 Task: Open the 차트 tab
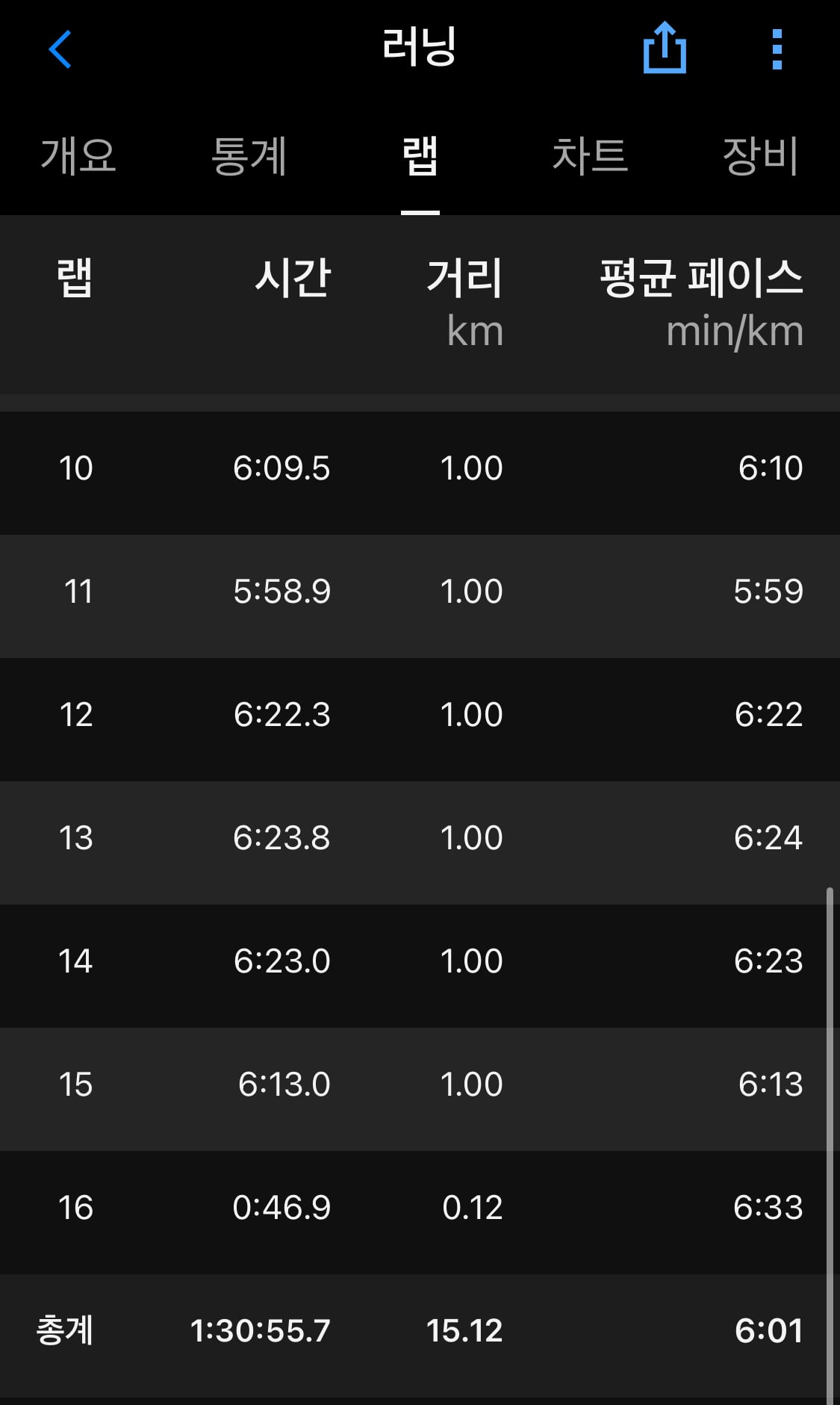pos(590,156)
